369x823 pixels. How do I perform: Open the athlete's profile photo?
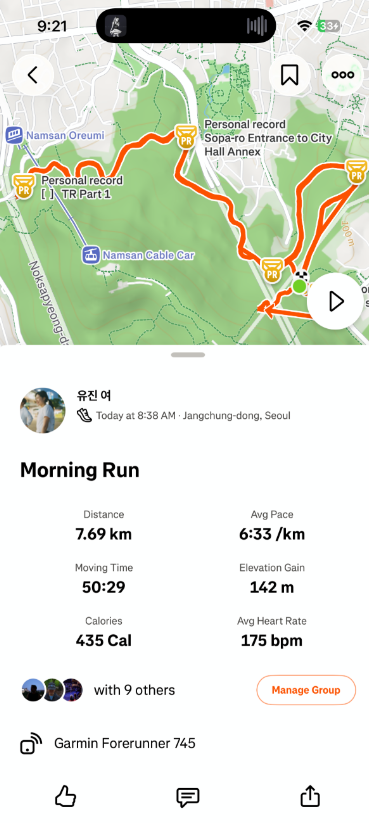click(43, 410)
